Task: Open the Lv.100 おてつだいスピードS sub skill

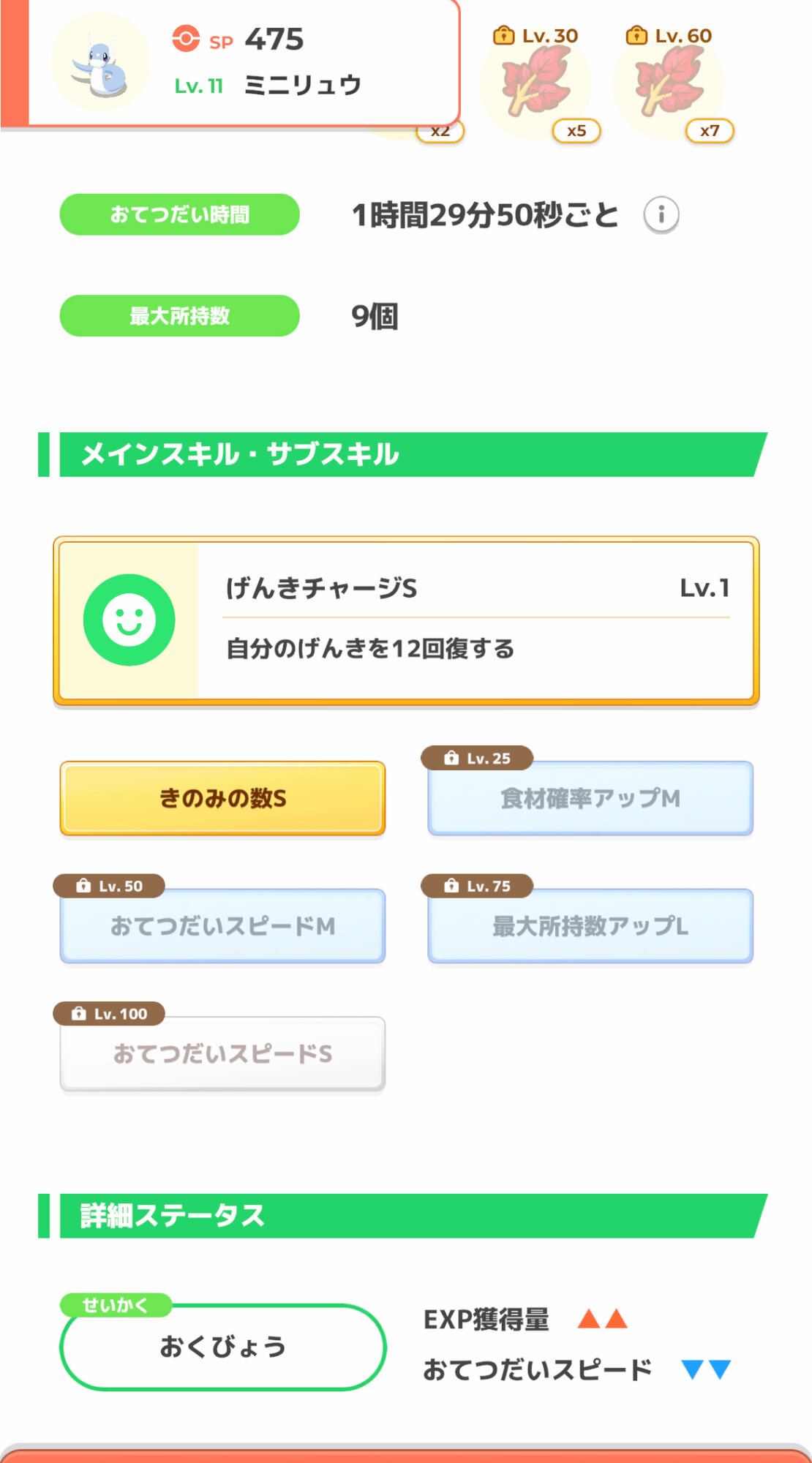Action: point(222,1053)
